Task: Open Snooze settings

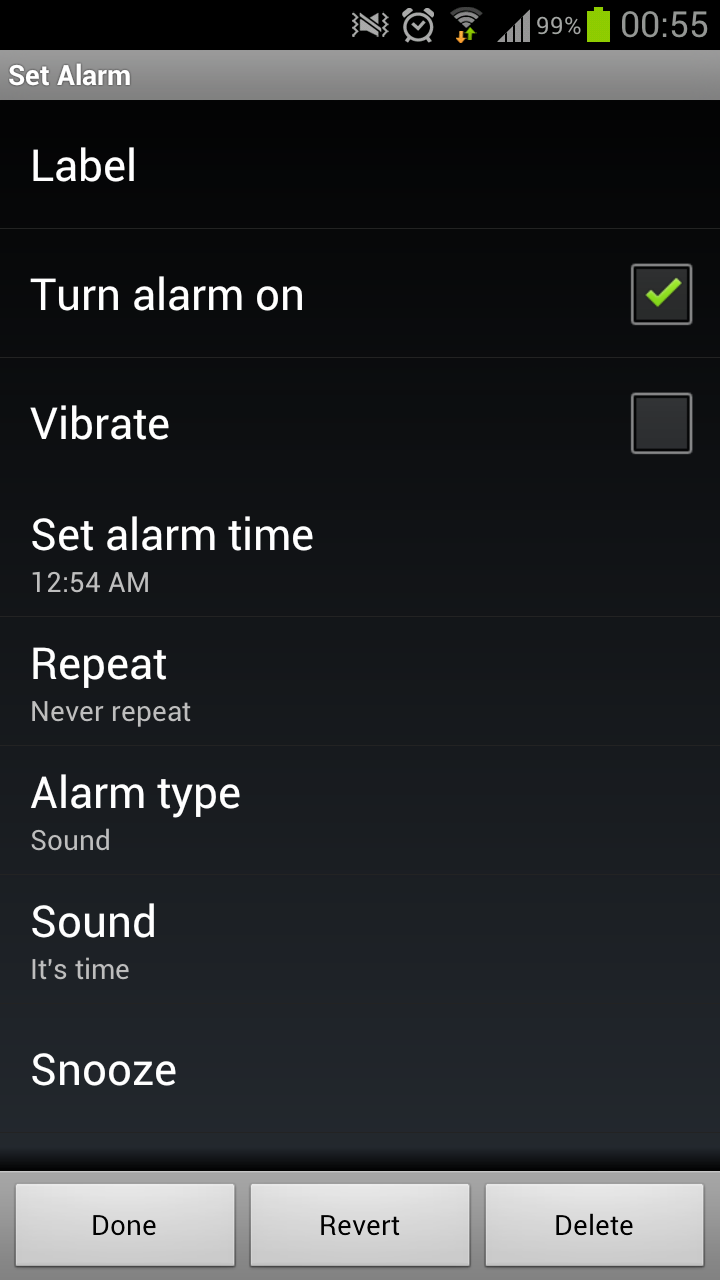Action: coord(360,1070)
